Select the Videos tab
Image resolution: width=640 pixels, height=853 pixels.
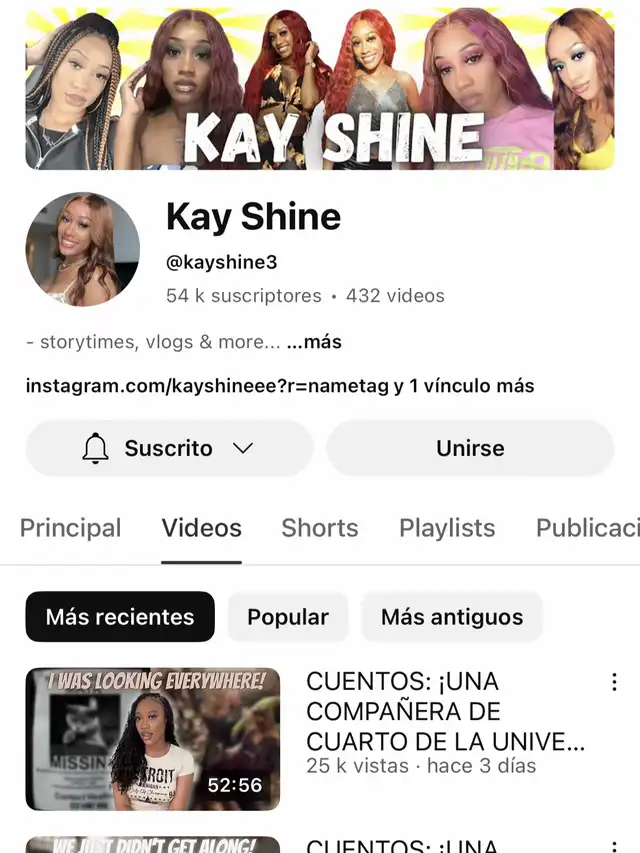coord(202,528)
